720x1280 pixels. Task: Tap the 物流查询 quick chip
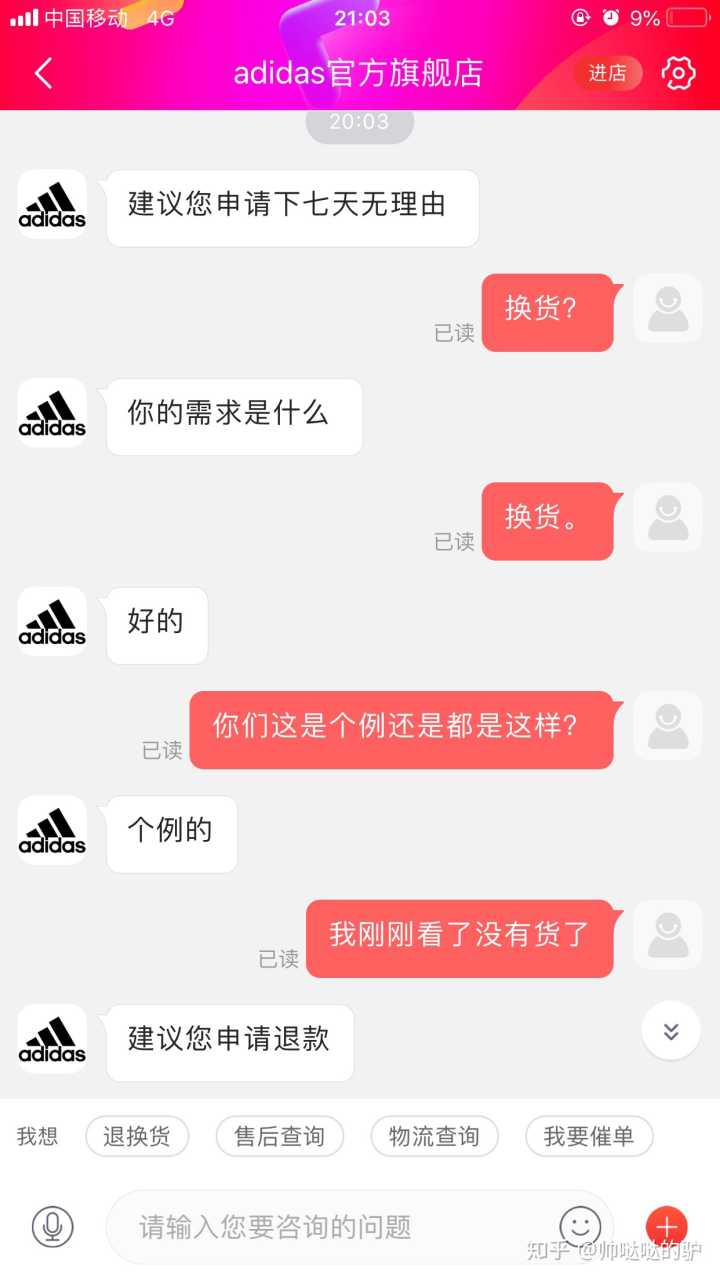[x=434, y=1136]
